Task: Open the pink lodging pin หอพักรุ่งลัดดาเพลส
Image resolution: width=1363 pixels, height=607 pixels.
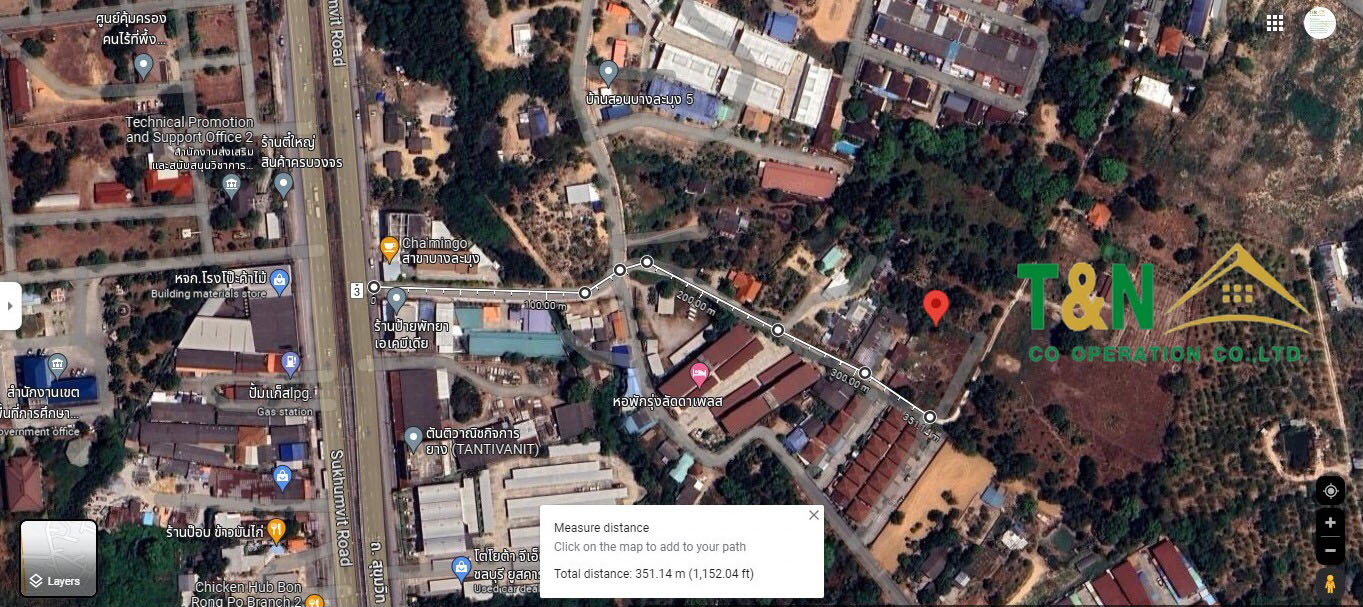Action: (700, 375)
